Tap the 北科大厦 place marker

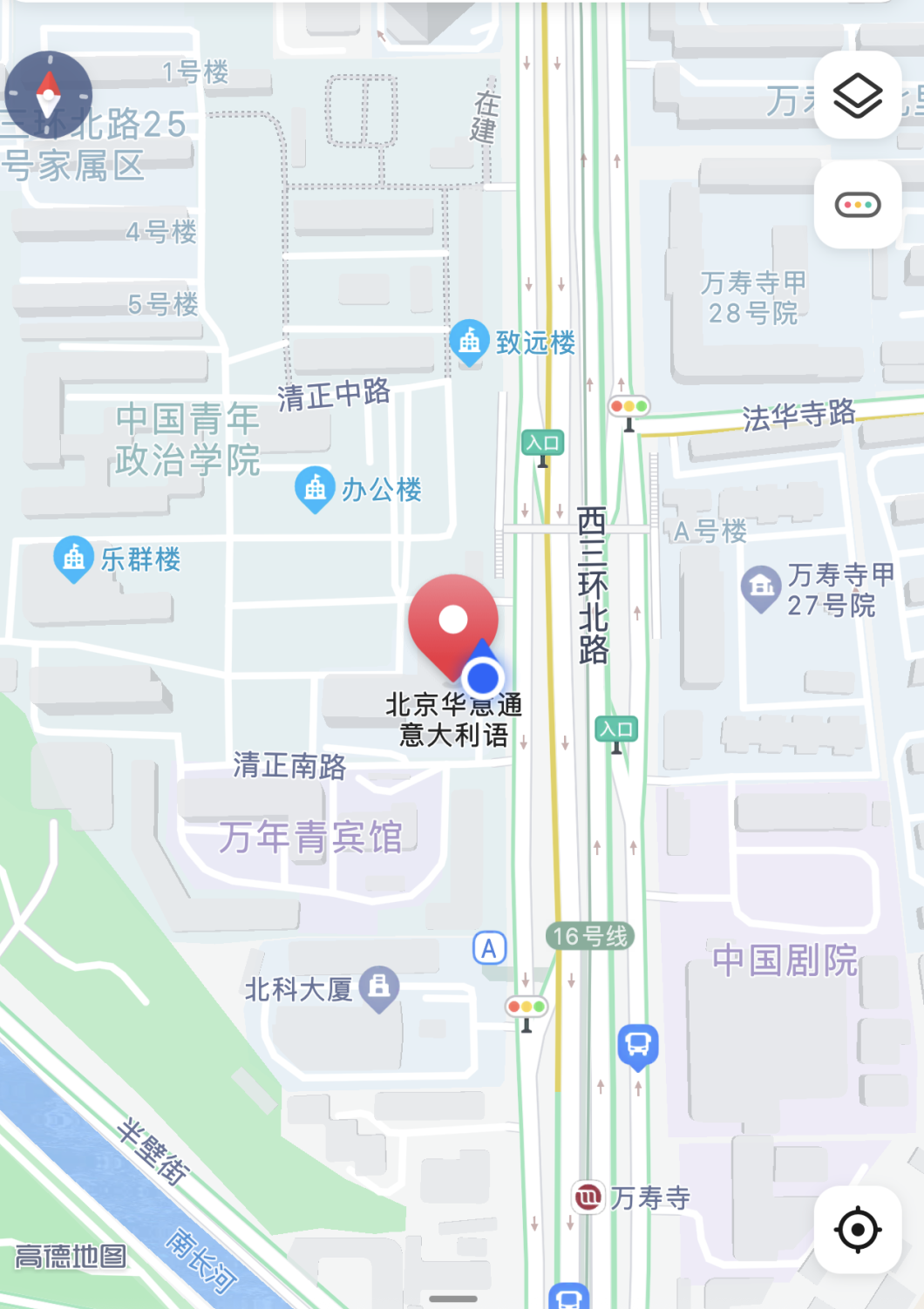tap(379, 987)
